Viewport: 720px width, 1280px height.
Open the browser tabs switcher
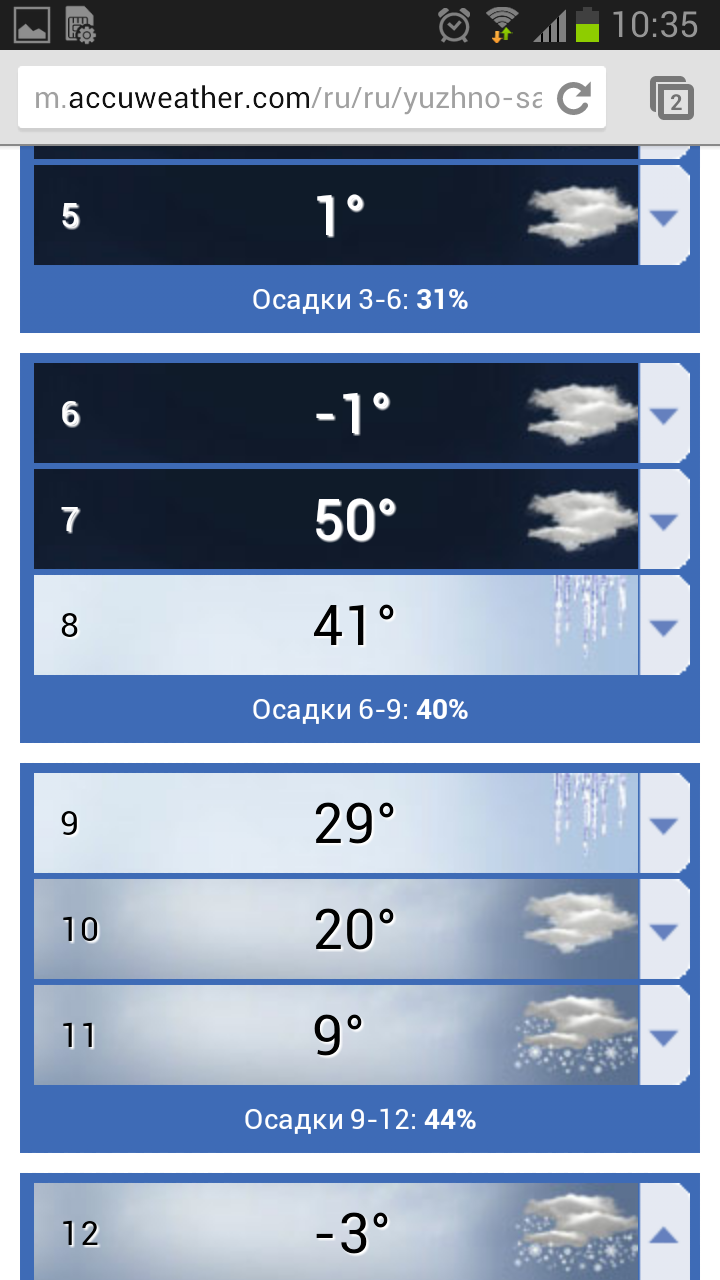pyautogui.click(x=672, y=99)
